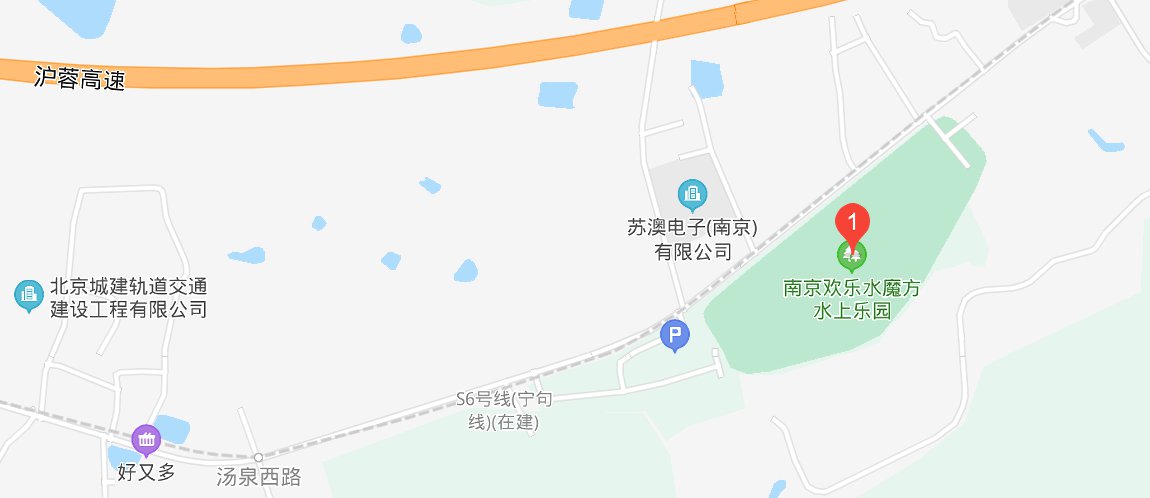Select the 好又多 shop marker

pyautogui.click(x=147, y=439)
